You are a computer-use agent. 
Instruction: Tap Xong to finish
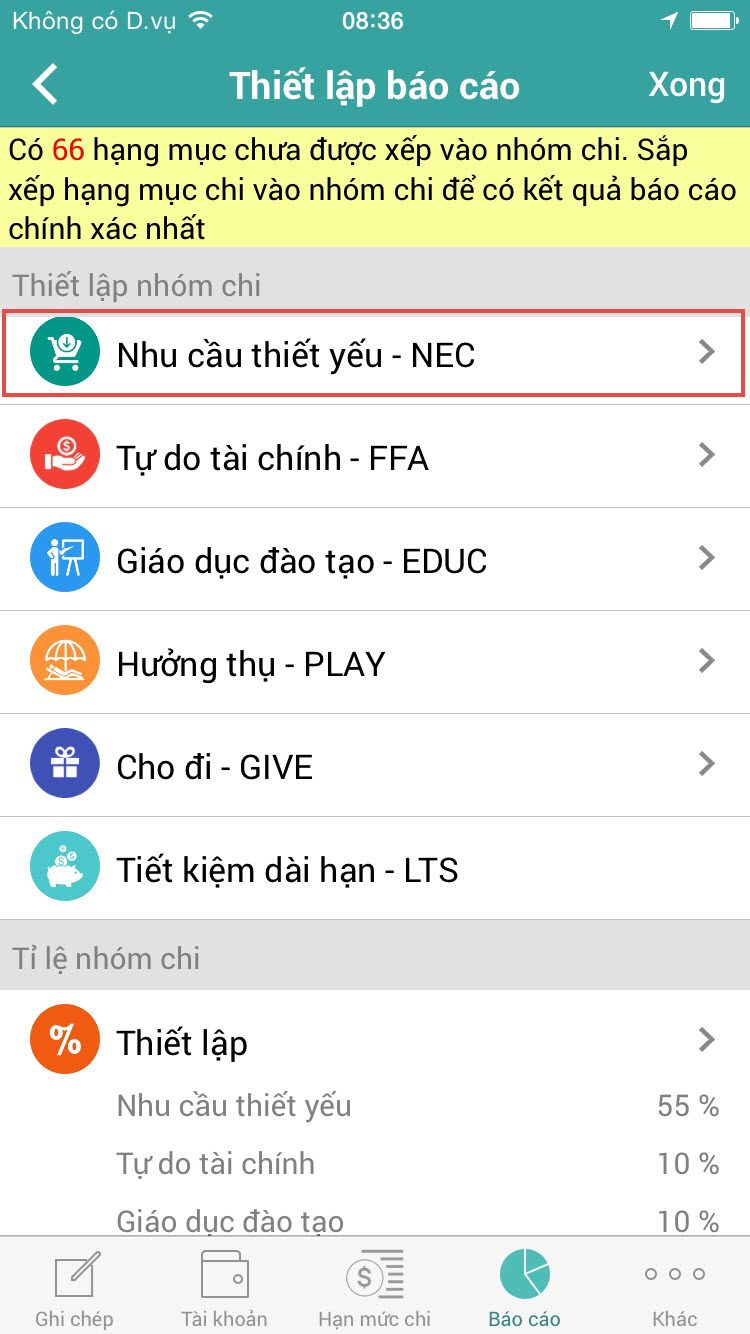686,85
